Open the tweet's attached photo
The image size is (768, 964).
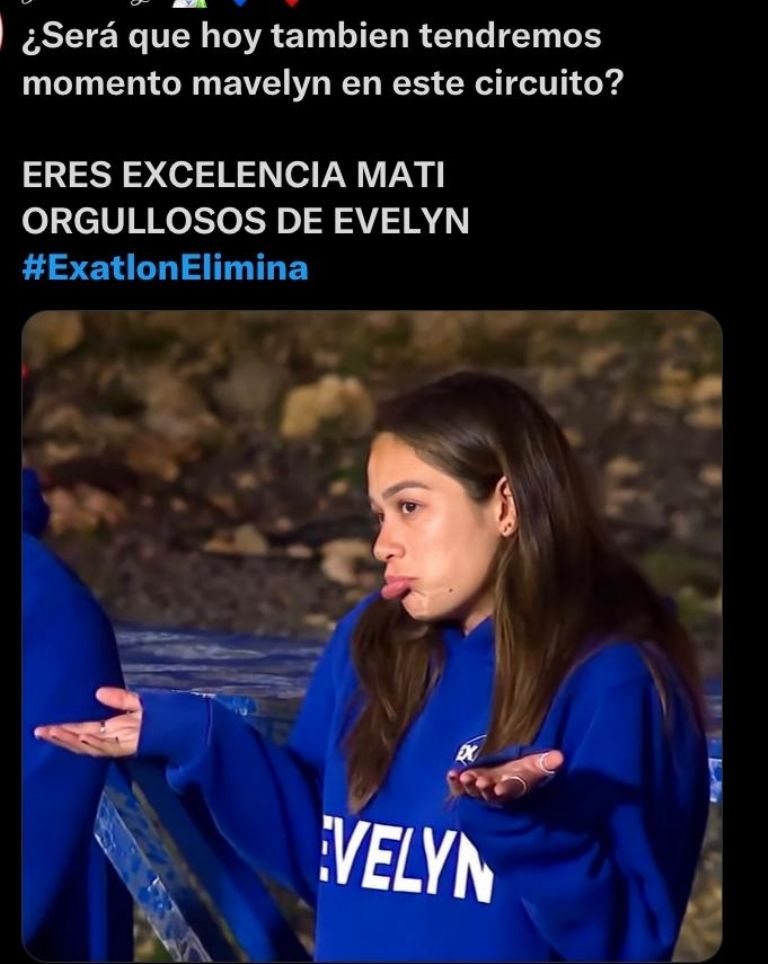[x=372, y=636]
